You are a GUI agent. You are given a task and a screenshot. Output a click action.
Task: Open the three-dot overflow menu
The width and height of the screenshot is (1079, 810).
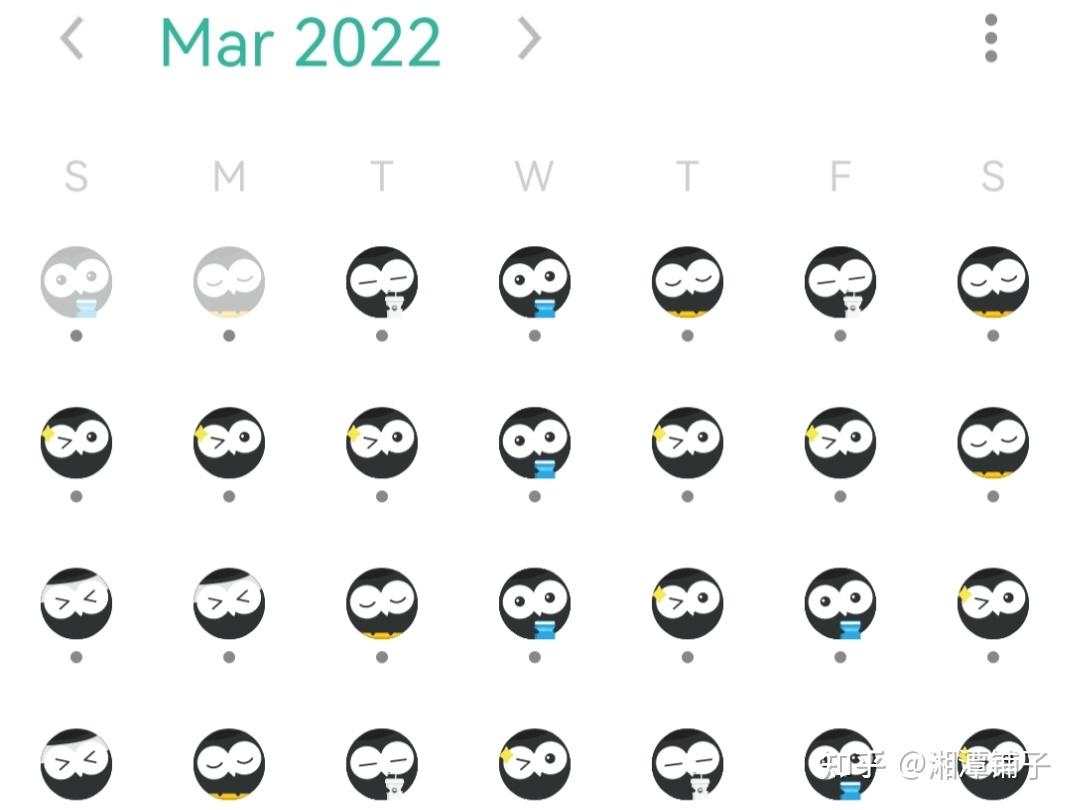(x=990, y=39)
